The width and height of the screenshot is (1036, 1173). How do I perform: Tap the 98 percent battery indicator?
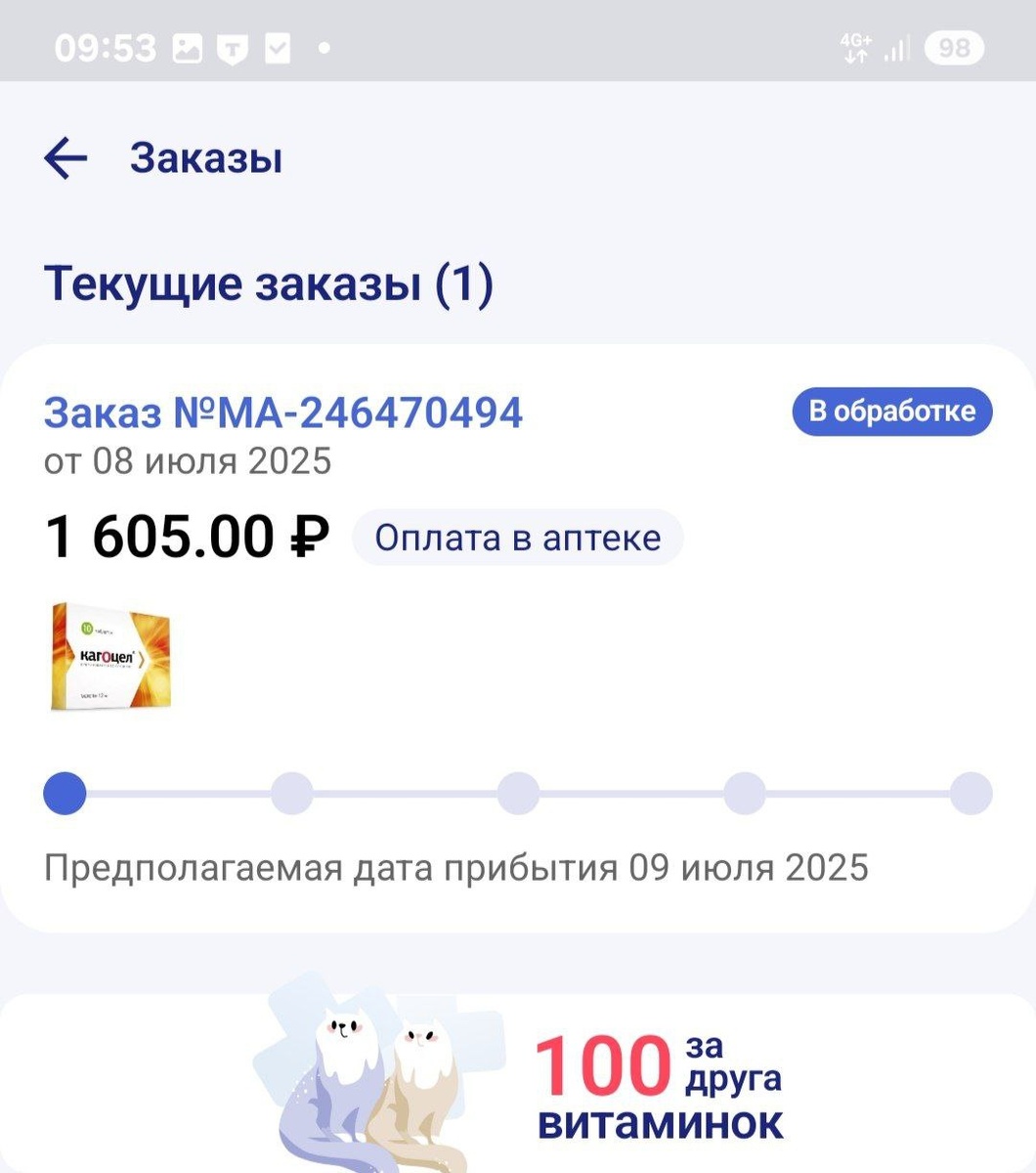point(953,44)
